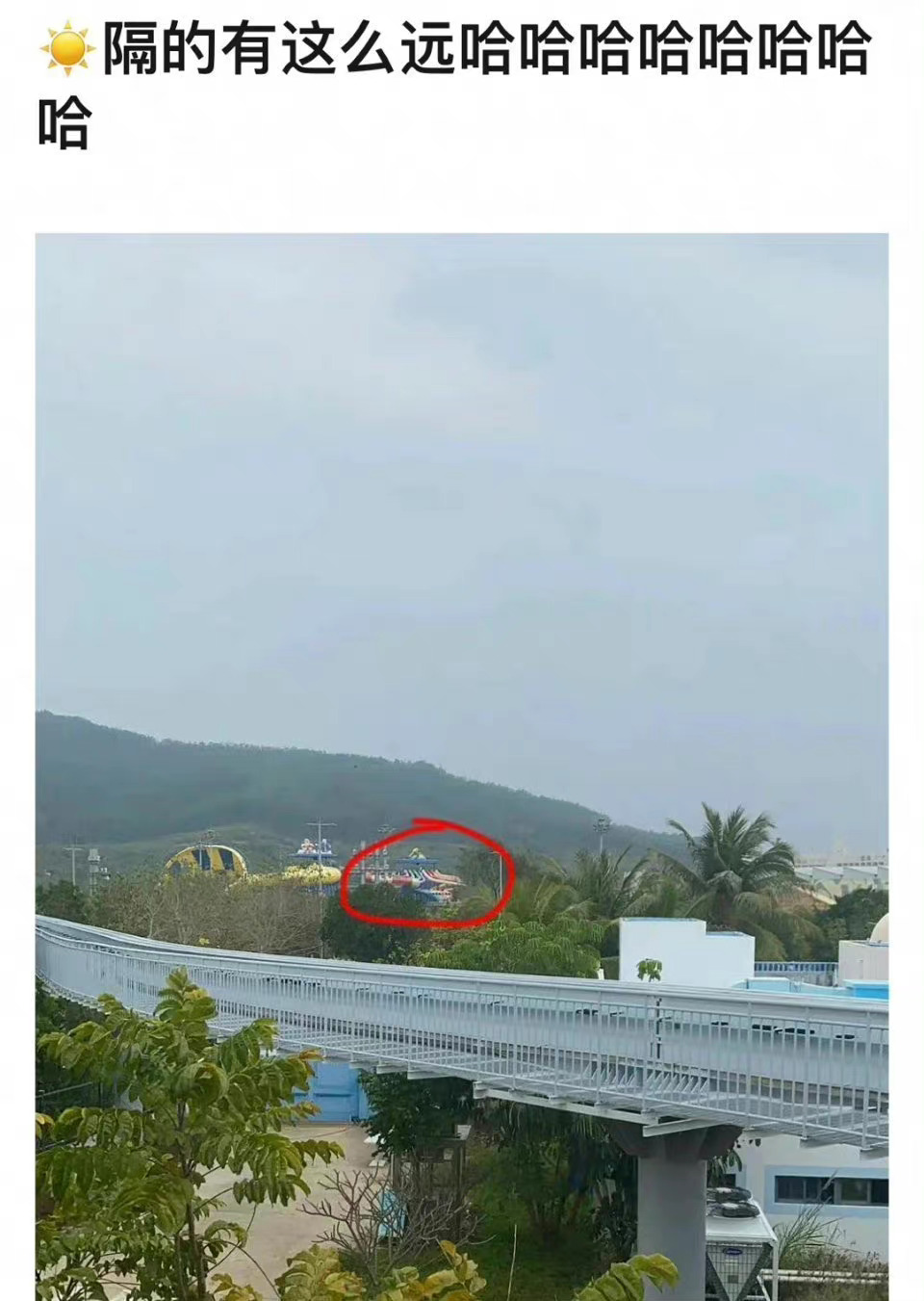Open the photo in the post

[x=462, y=767]
